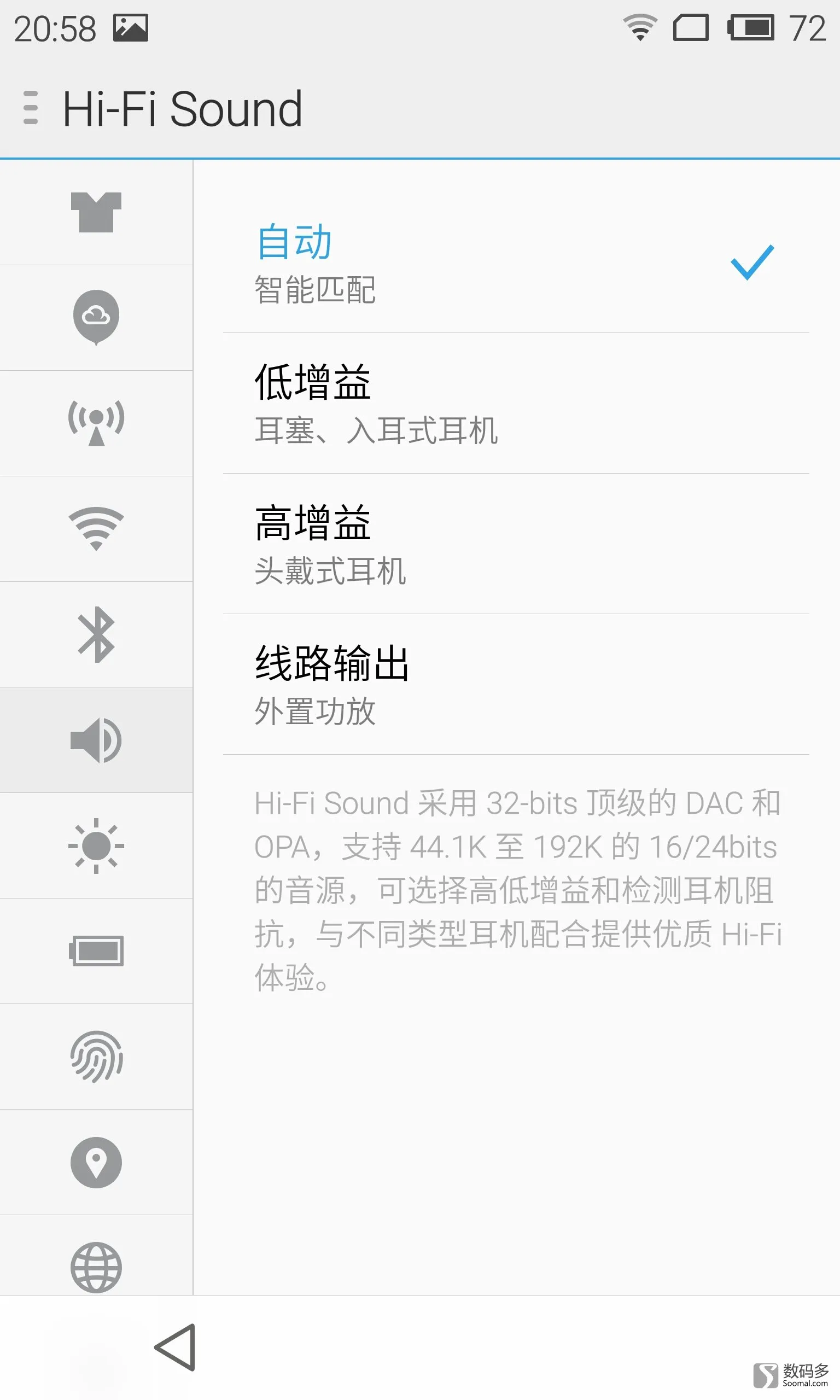Choose 低增益 for in-ear earphones
Viewport: 840px width, 1400px height.
click(x=516, y=404)
